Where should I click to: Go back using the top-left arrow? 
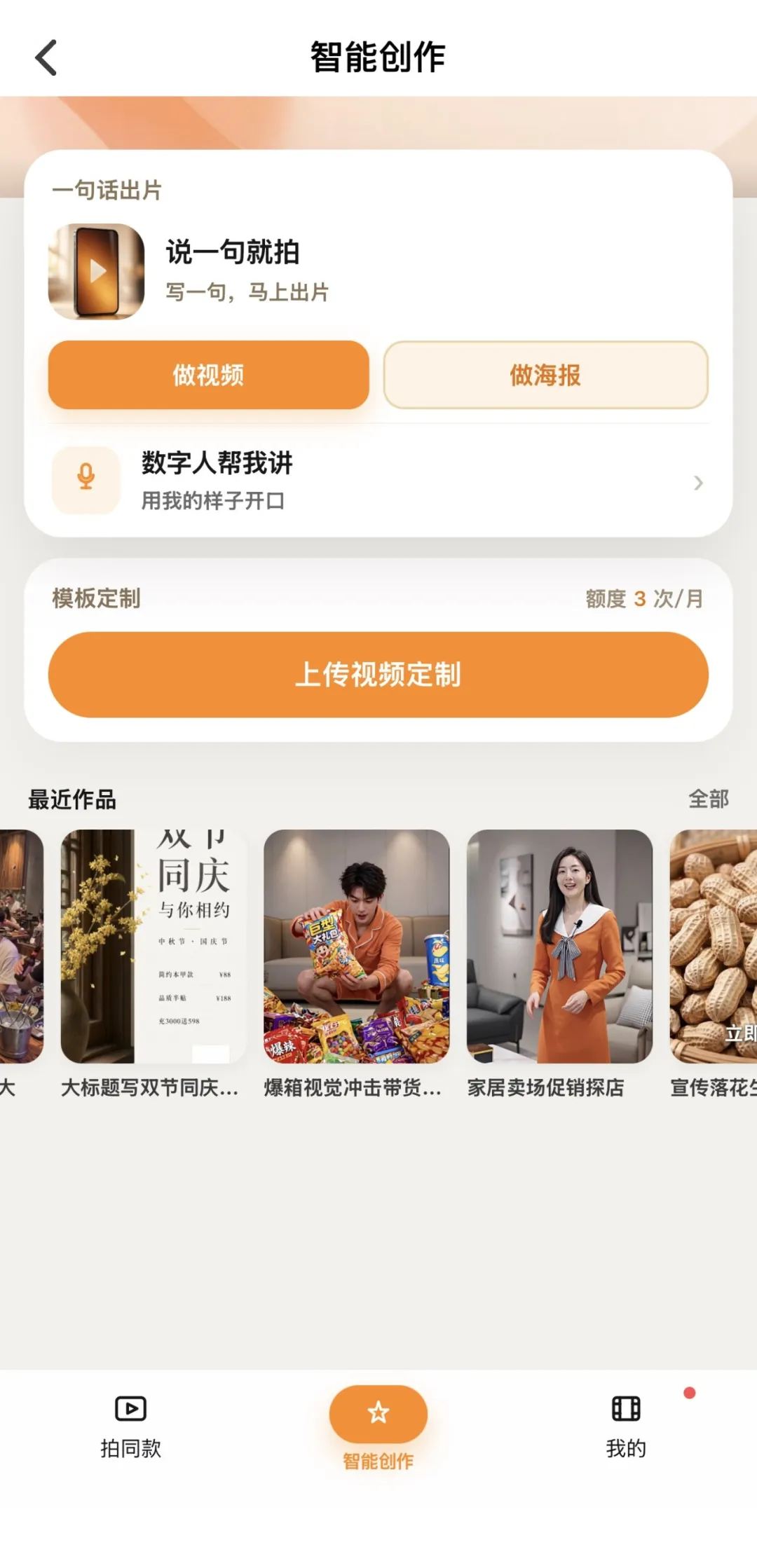46,57
